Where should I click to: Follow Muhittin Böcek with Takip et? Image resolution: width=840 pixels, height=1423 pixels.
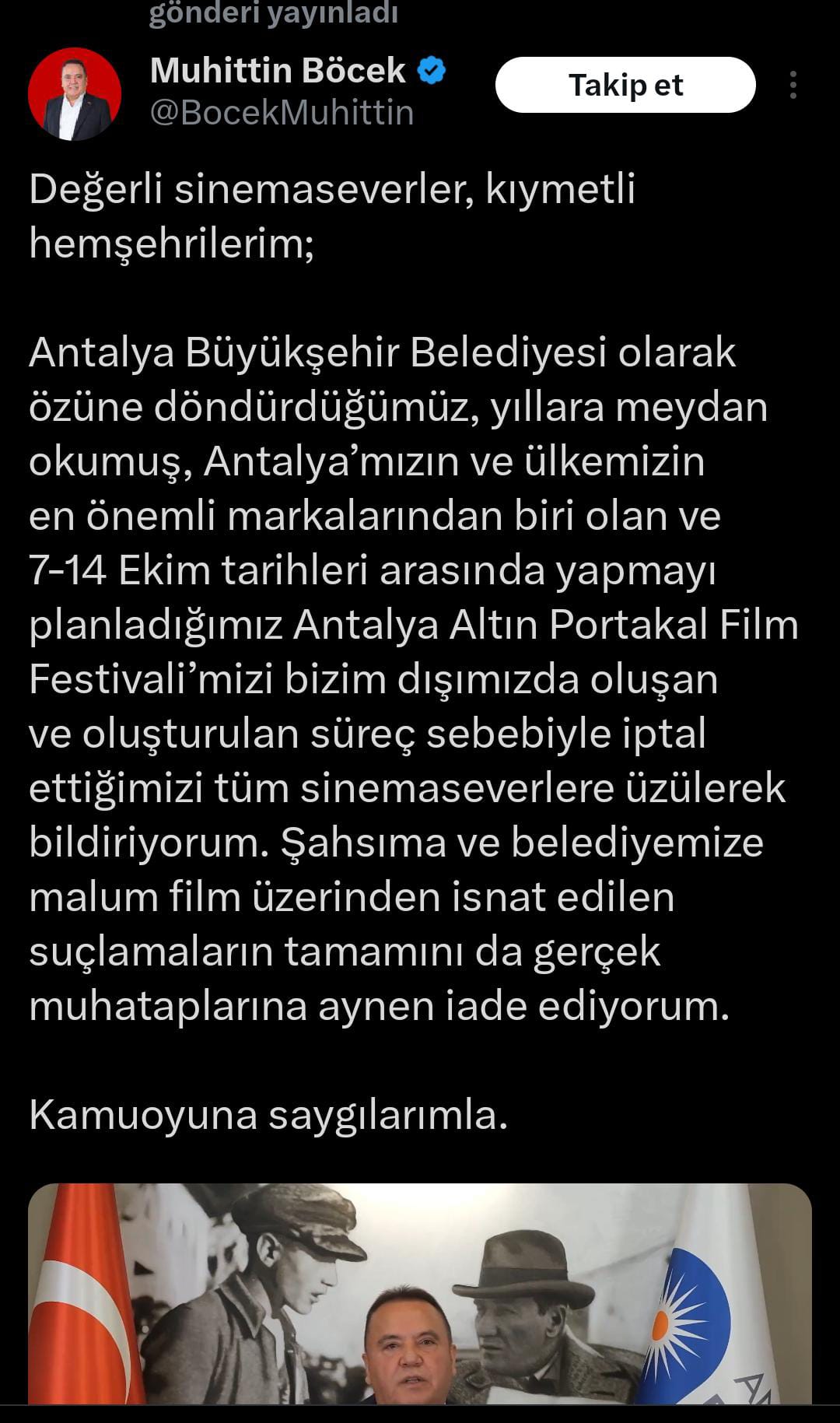pyautogui.click(x=625, y=85)
